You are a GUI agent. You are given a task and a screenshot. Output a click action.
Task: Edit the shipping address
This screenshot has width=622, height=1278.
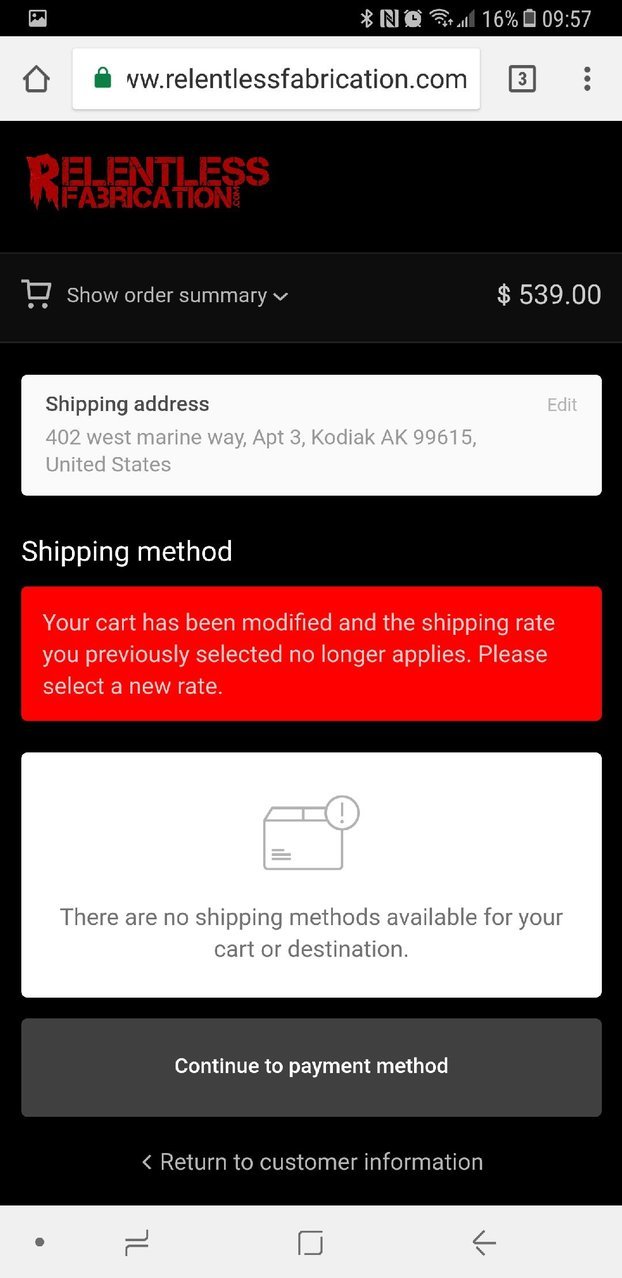tap(562, 405)
